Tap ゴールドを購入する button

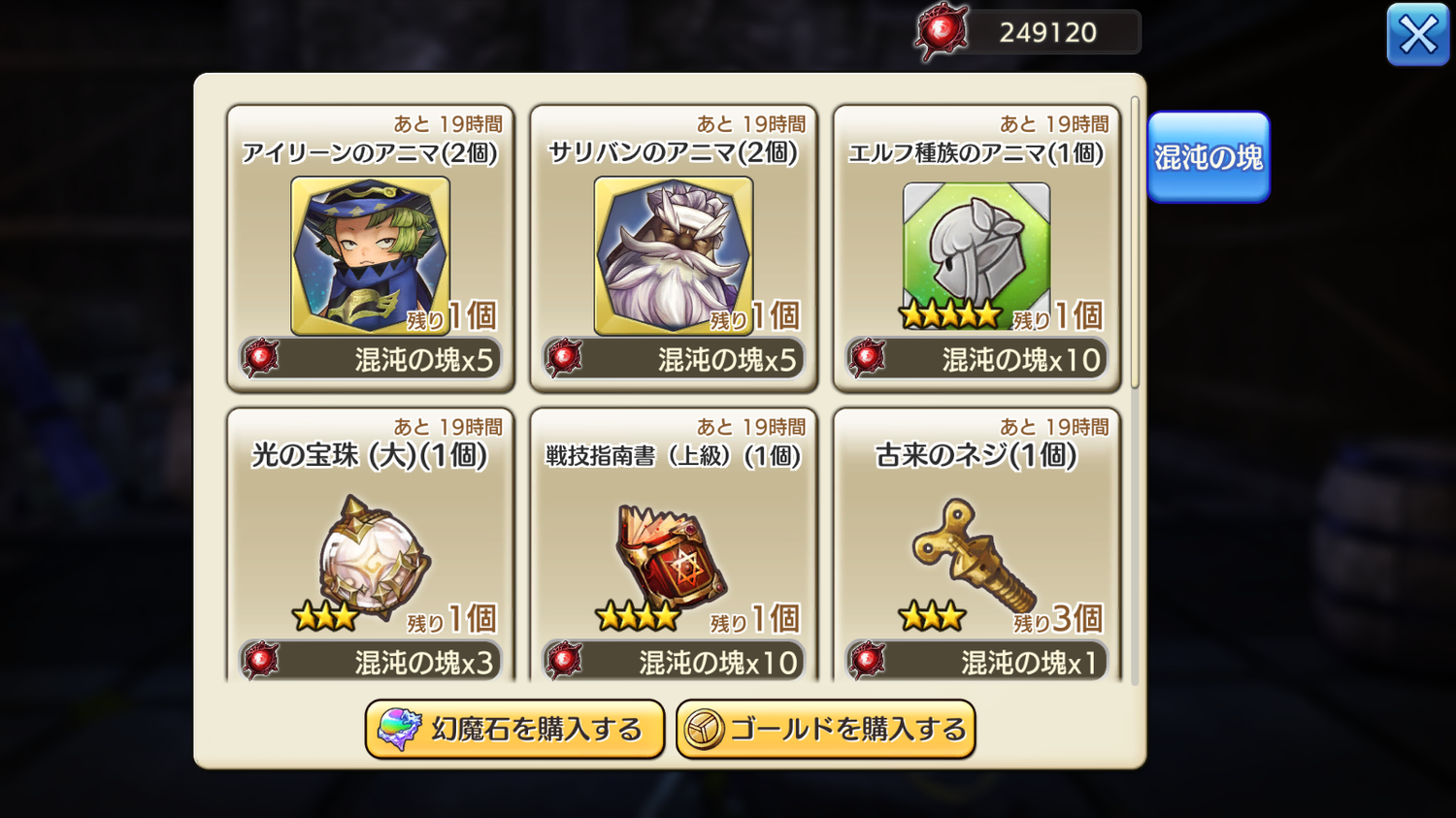pos(825,729)
